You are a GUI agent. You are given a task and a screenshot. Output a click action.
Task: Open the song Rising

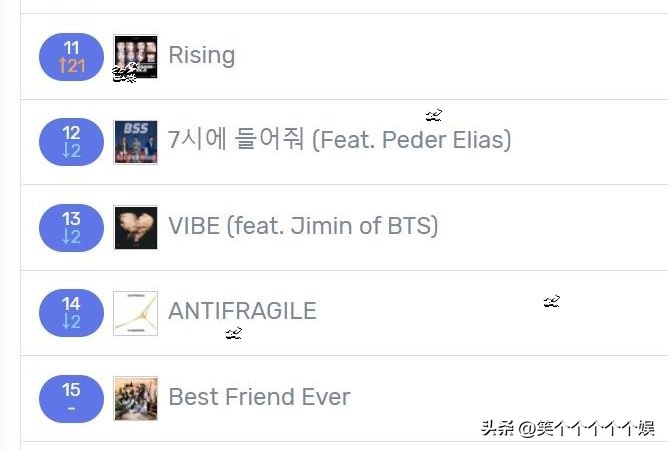coord(201,55)
